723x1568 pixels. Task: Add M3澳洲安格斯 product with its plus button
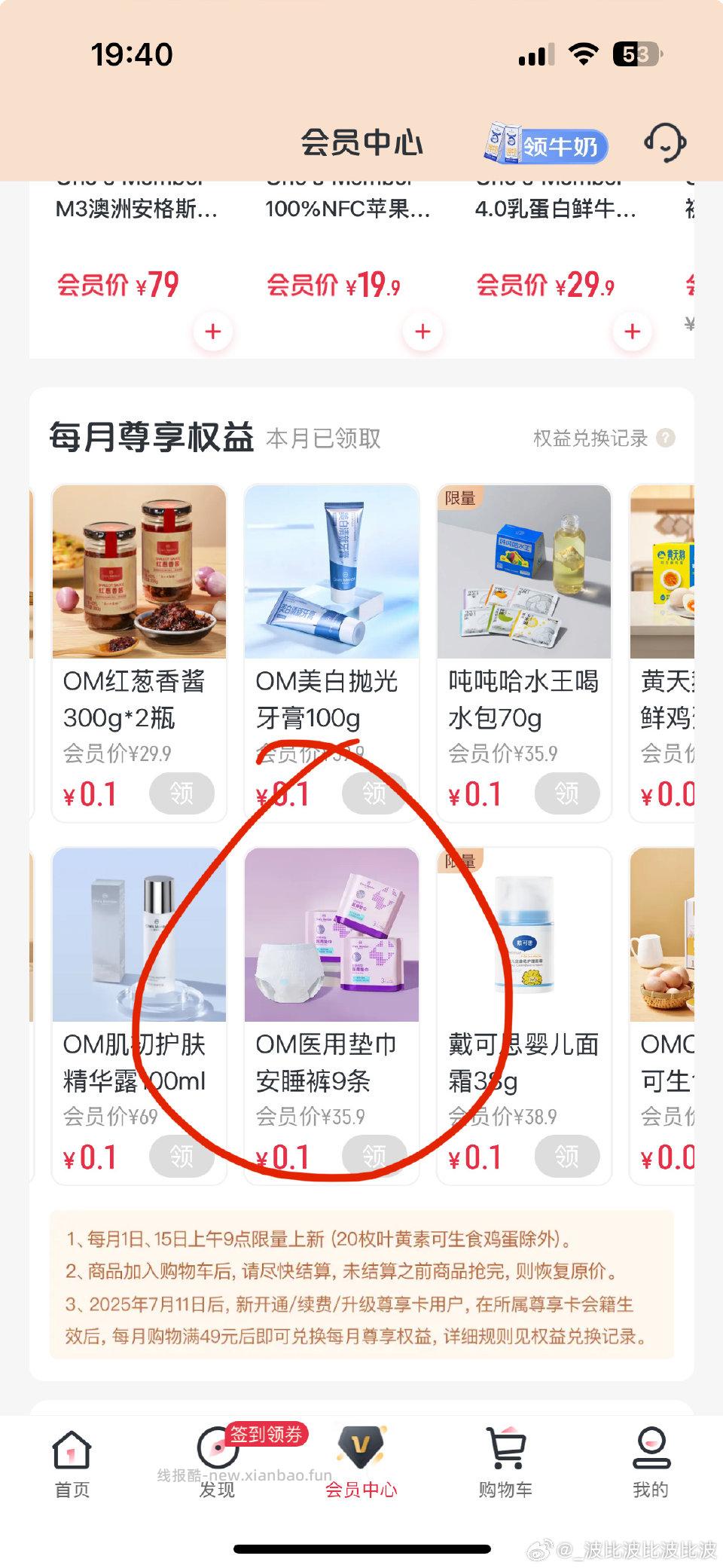[x=213, y=331]
